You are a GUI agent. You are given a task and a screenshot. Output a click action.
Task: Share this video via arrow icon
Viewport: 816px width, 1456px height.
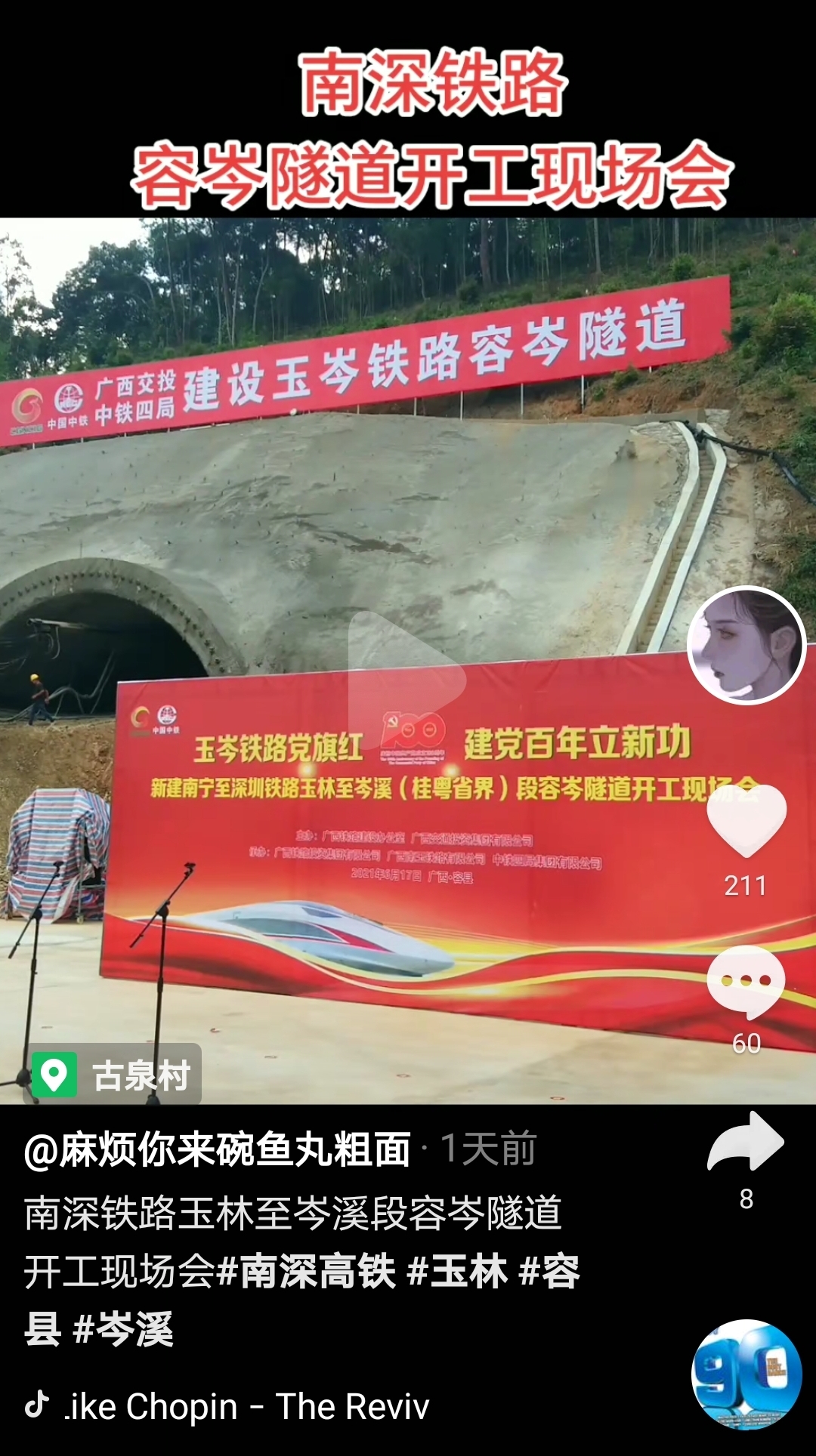tap(746, 1143)
